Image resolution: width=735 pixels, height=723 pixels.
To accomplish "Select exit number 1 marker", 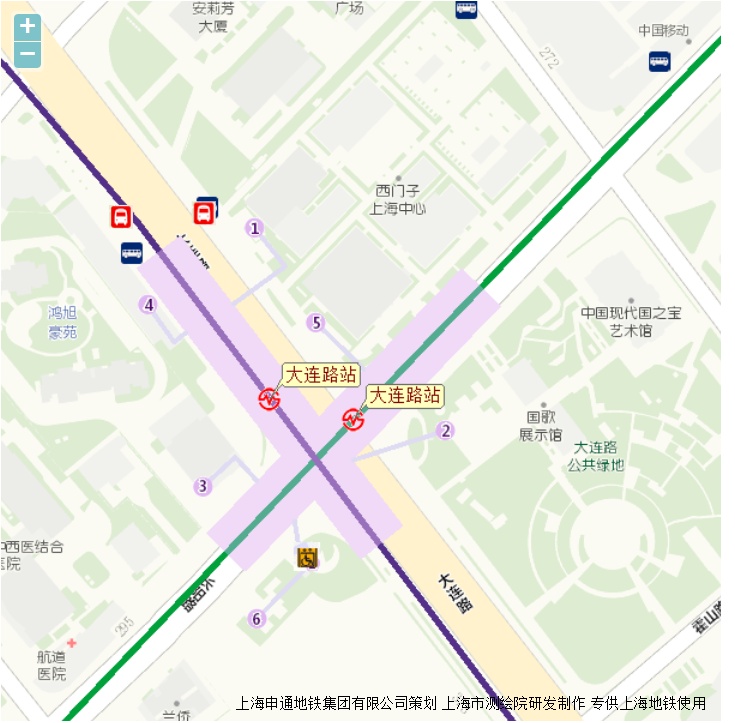I will pyautogui.click(x=255, y=229).
